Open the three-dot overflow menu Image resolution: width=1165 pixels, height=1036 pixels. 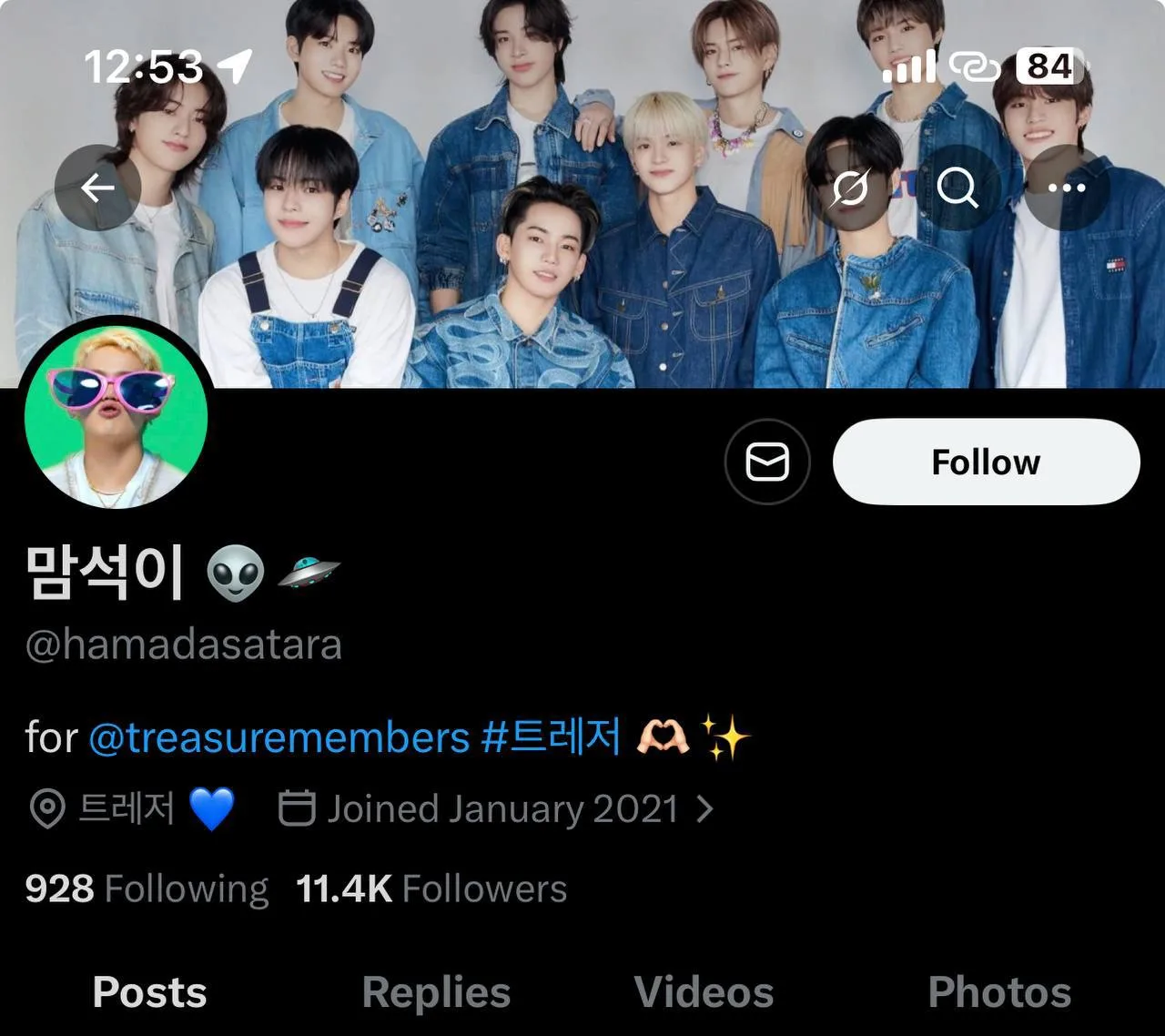pyautogui.click(x=1067, y=188)
